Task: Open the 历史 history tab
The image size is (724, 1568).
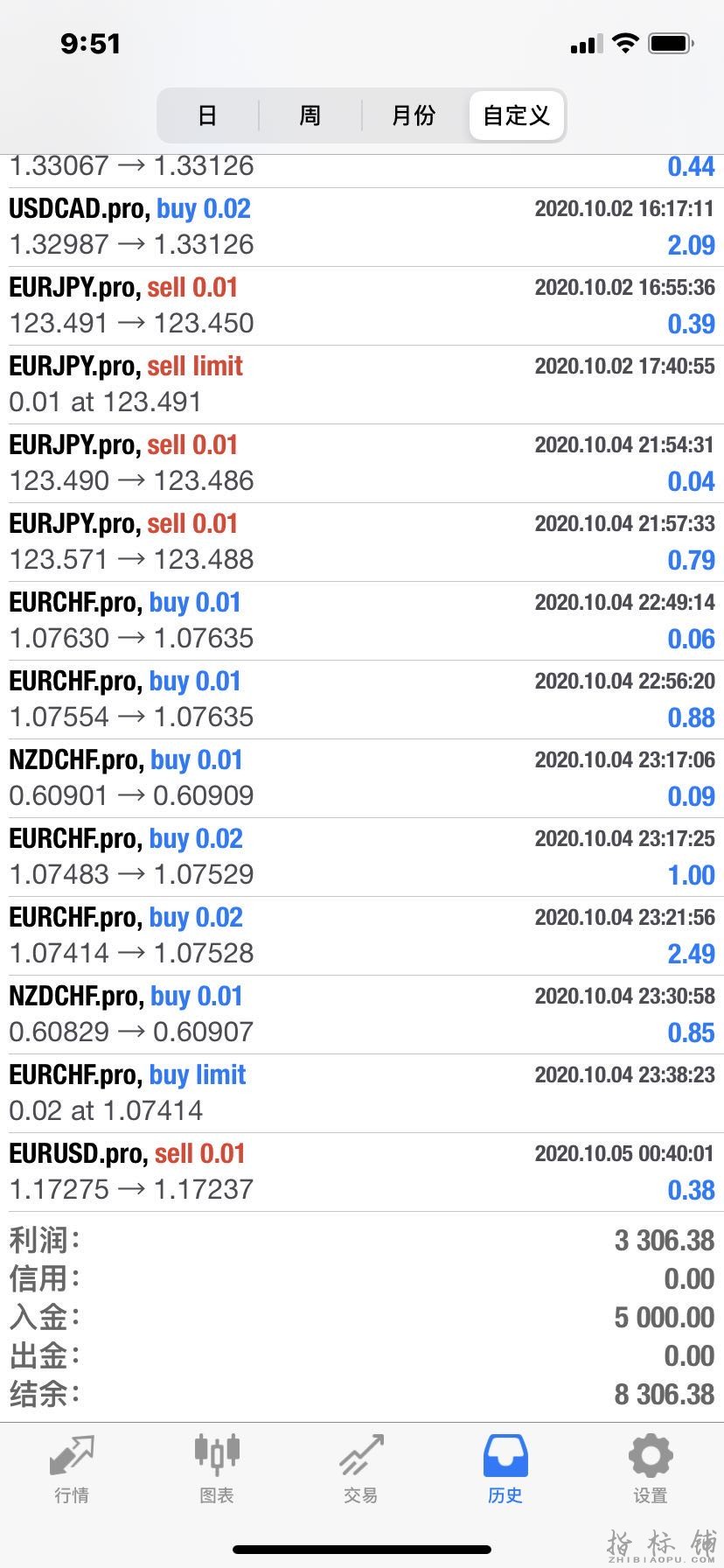Action: [505, 1470]
